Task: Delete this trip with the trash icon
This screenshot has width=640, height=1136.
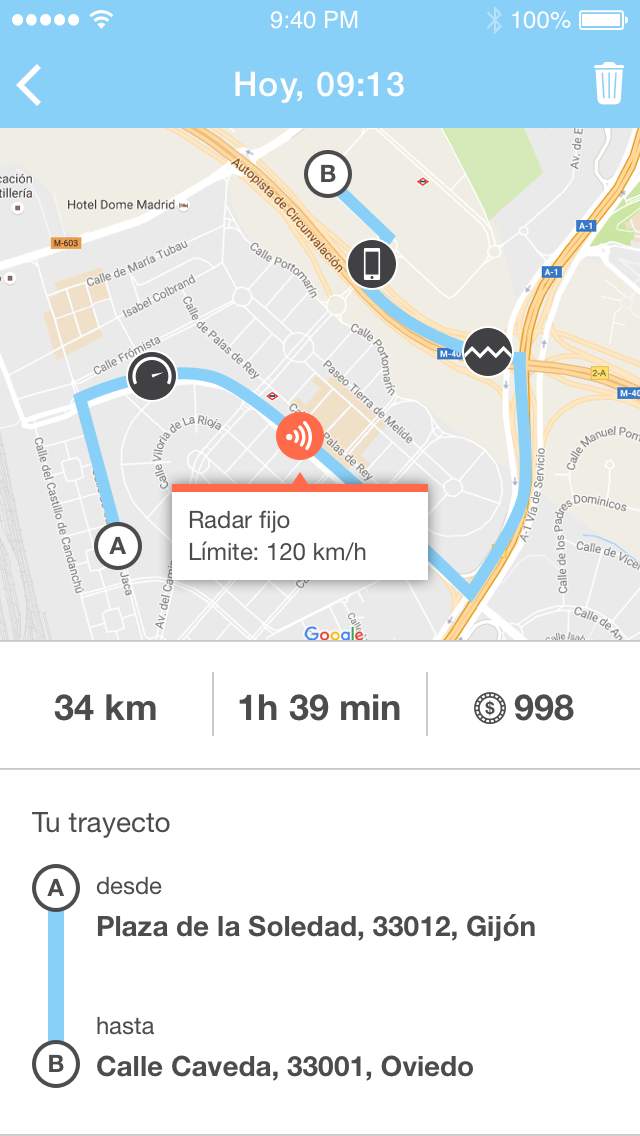Action: 609,84
